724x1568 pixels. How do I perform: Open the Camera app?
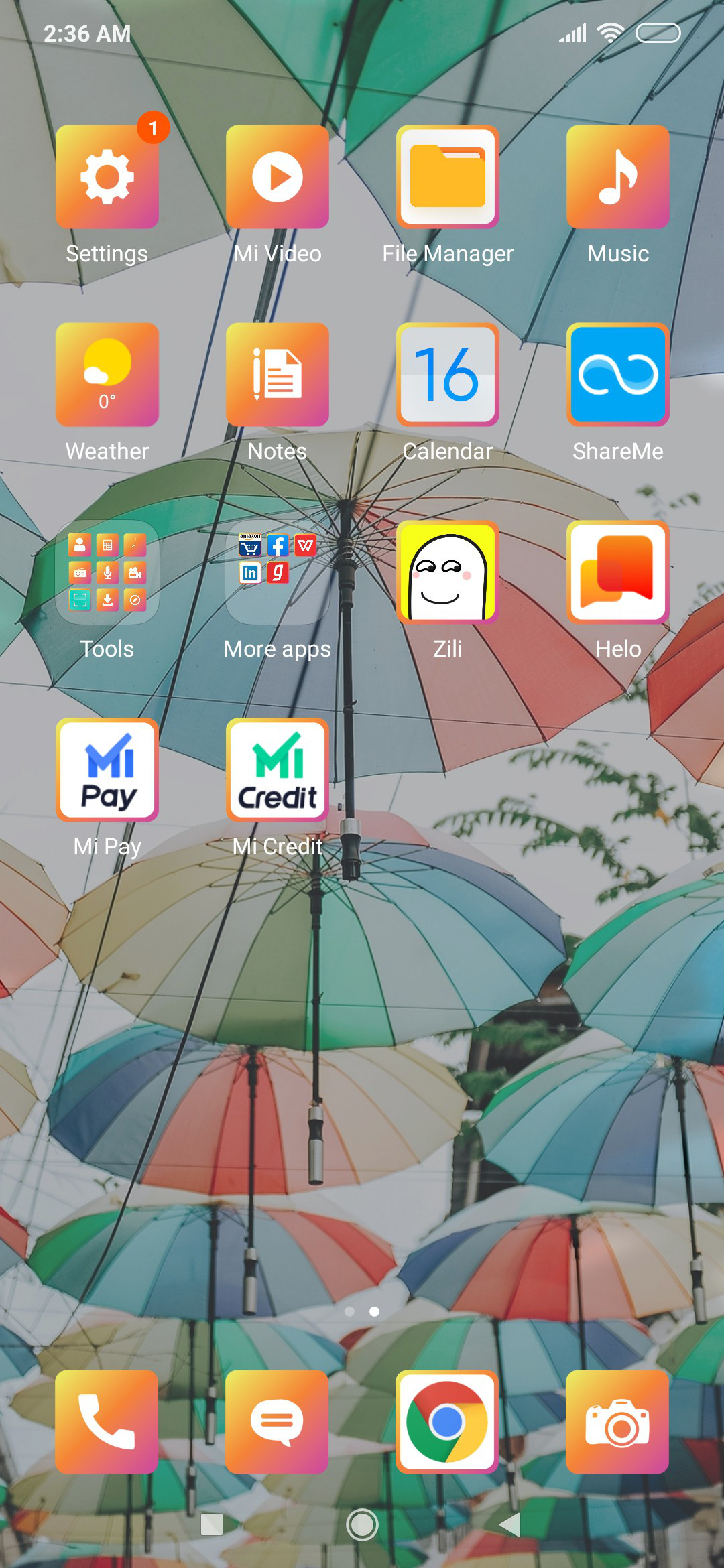click(618, 1421)
